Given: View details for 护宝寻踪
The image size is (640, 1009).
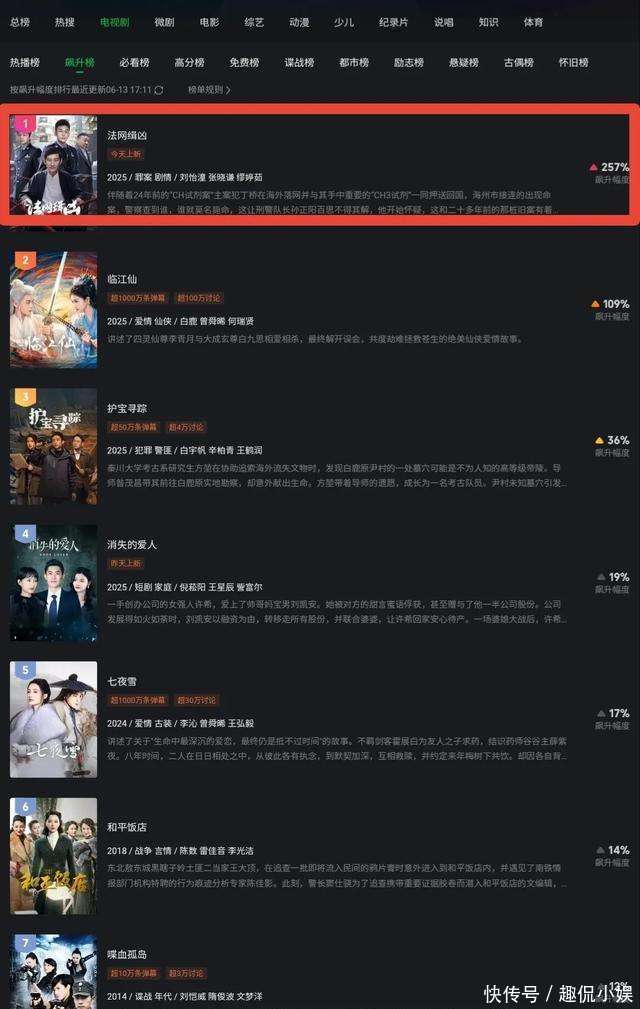Looking at the screenshot, I should pyautogui.click(x=127, y=408).
